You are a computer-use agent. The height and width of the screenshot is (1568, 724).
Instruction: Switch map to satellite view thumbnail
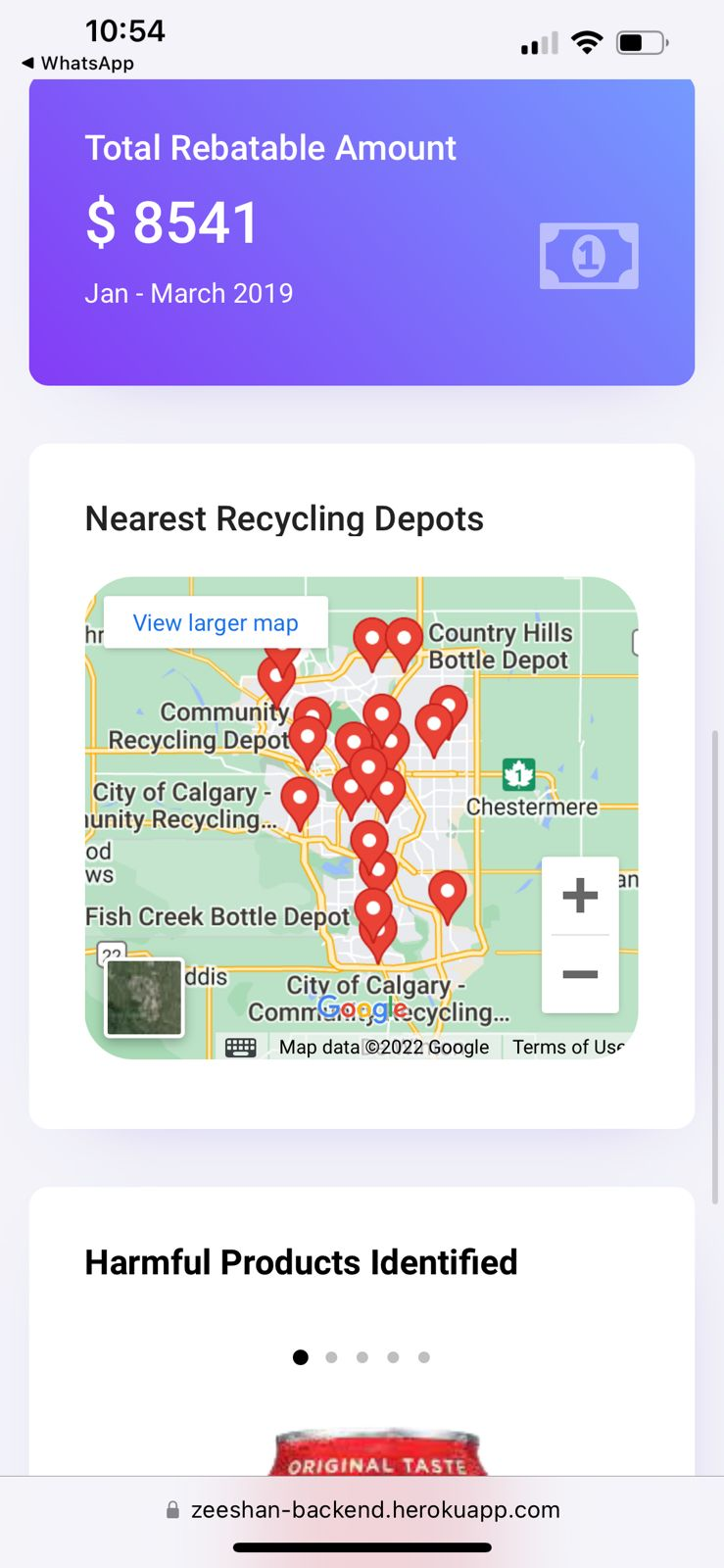point(144,998)
